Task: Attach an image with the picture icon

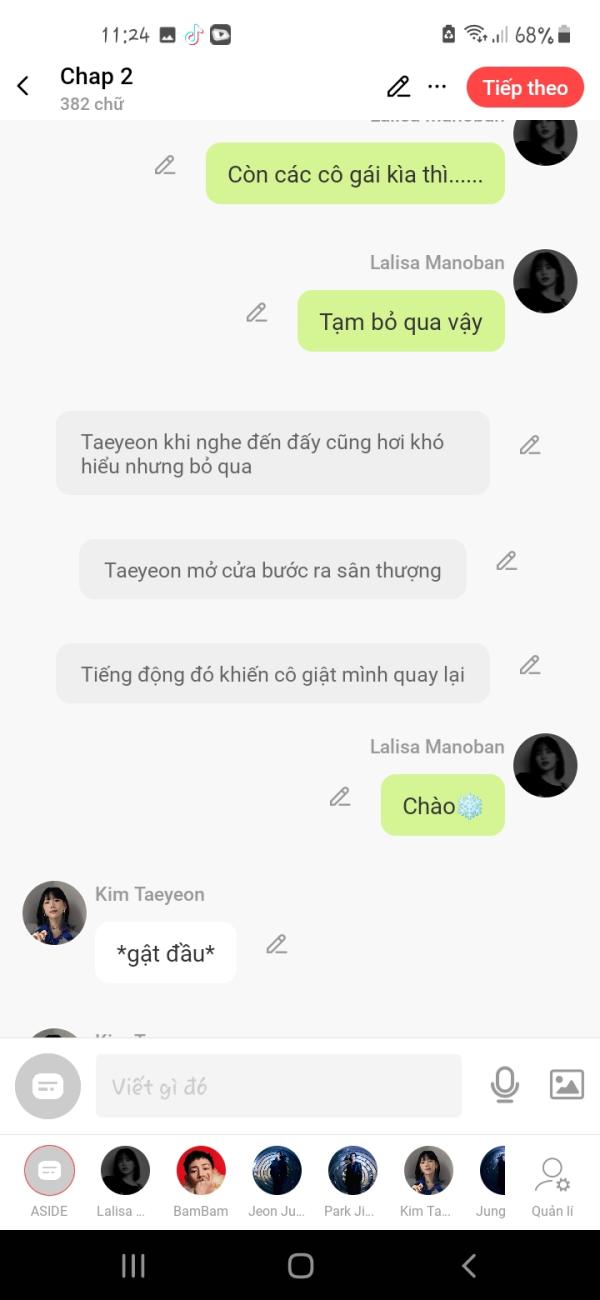Action: point(566,1085)
